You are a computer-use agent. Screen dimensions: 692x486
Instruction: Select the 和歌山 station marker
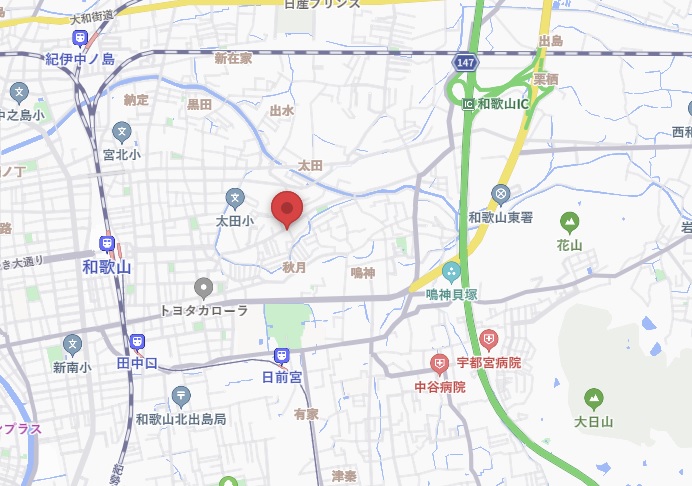click(108, 243)
